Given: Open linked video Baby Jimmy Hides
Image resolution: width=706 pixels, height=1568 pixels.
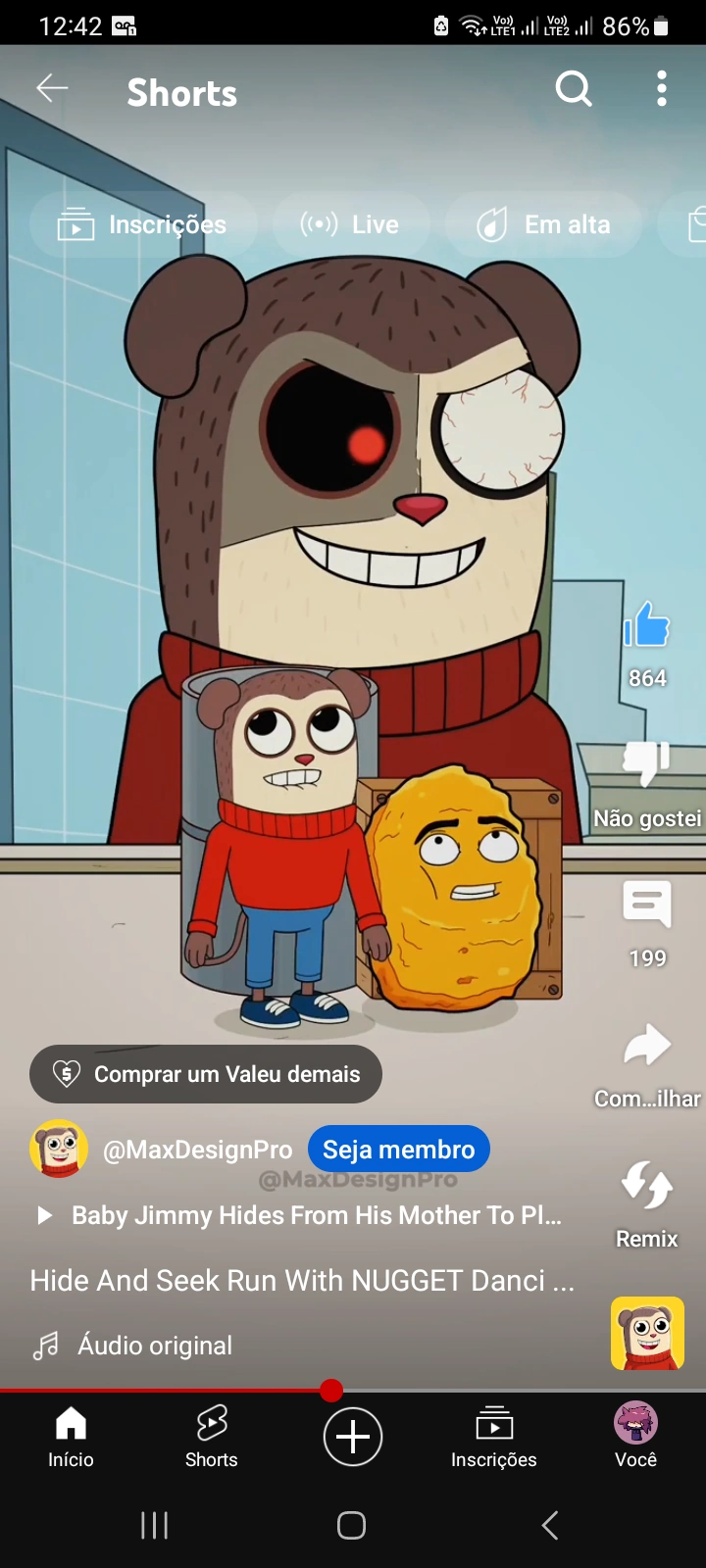Looking at the screenshot, I should point(304,1216).
